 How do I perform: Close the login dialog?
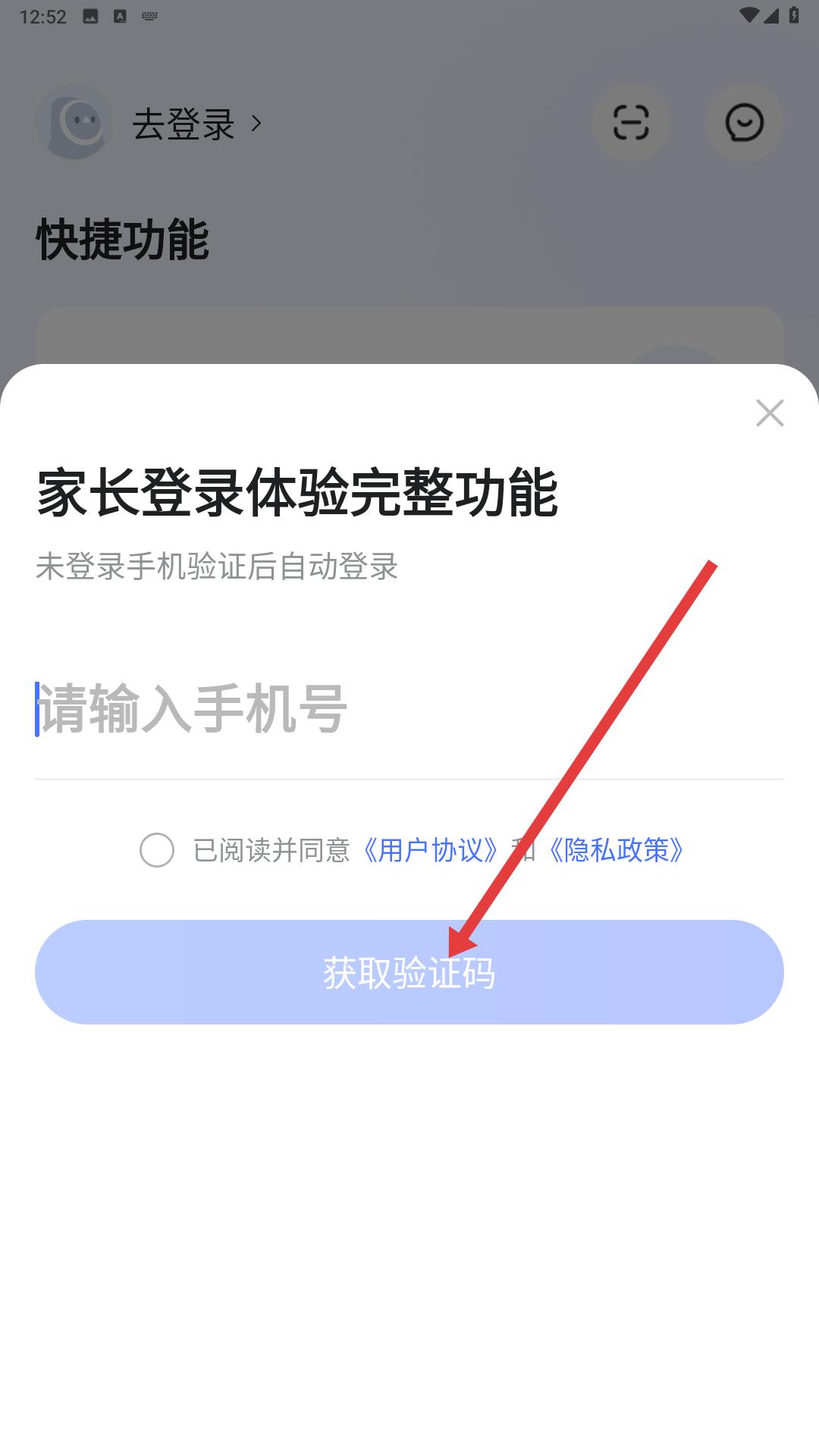pos(770,413)
